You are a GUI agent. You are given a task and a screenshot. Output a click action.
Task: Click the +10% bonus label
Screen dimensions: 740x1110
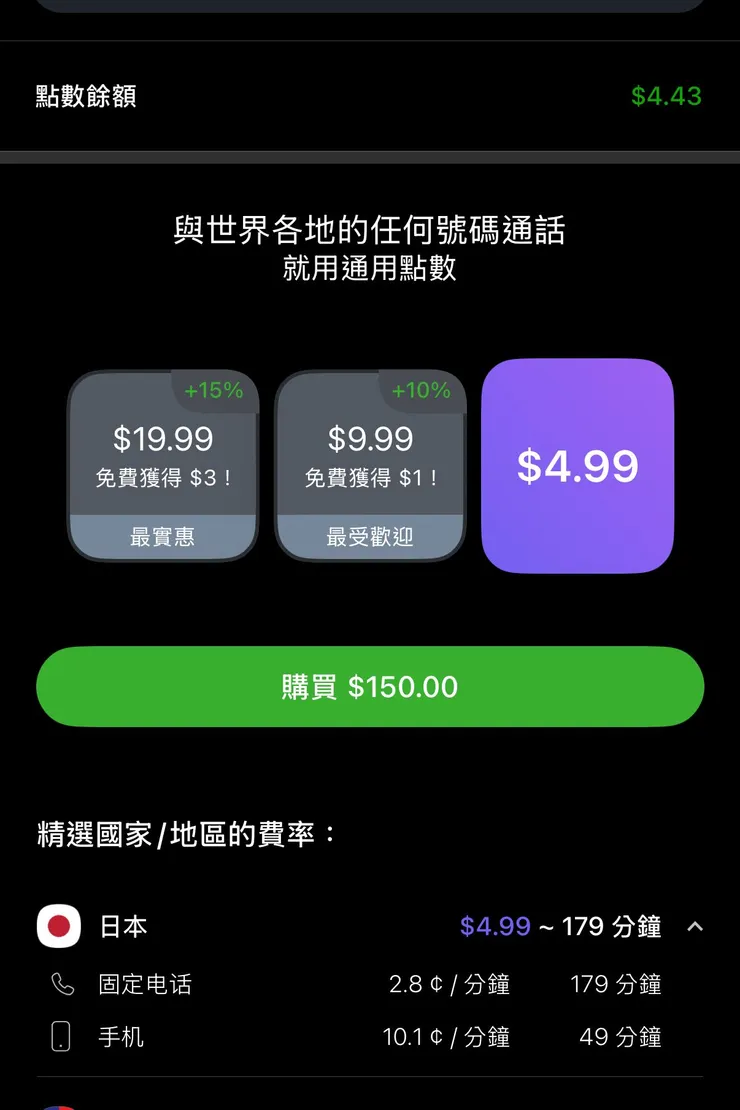coord(422,391)
